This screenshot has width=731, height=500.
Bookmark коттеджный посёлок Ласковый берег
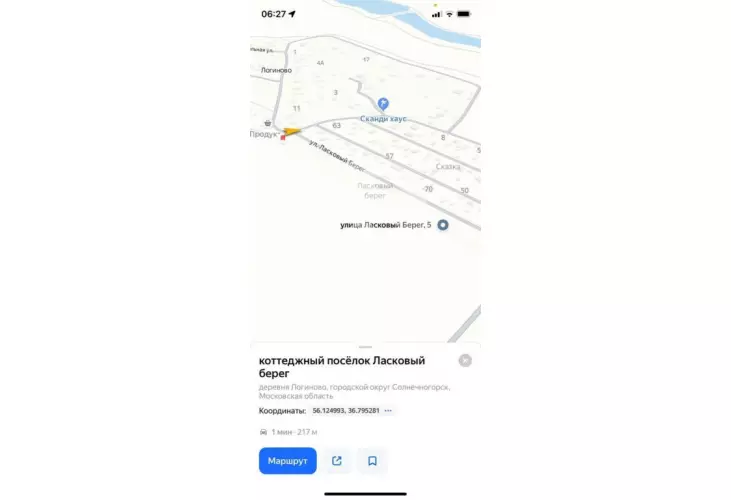click(372, 461)
